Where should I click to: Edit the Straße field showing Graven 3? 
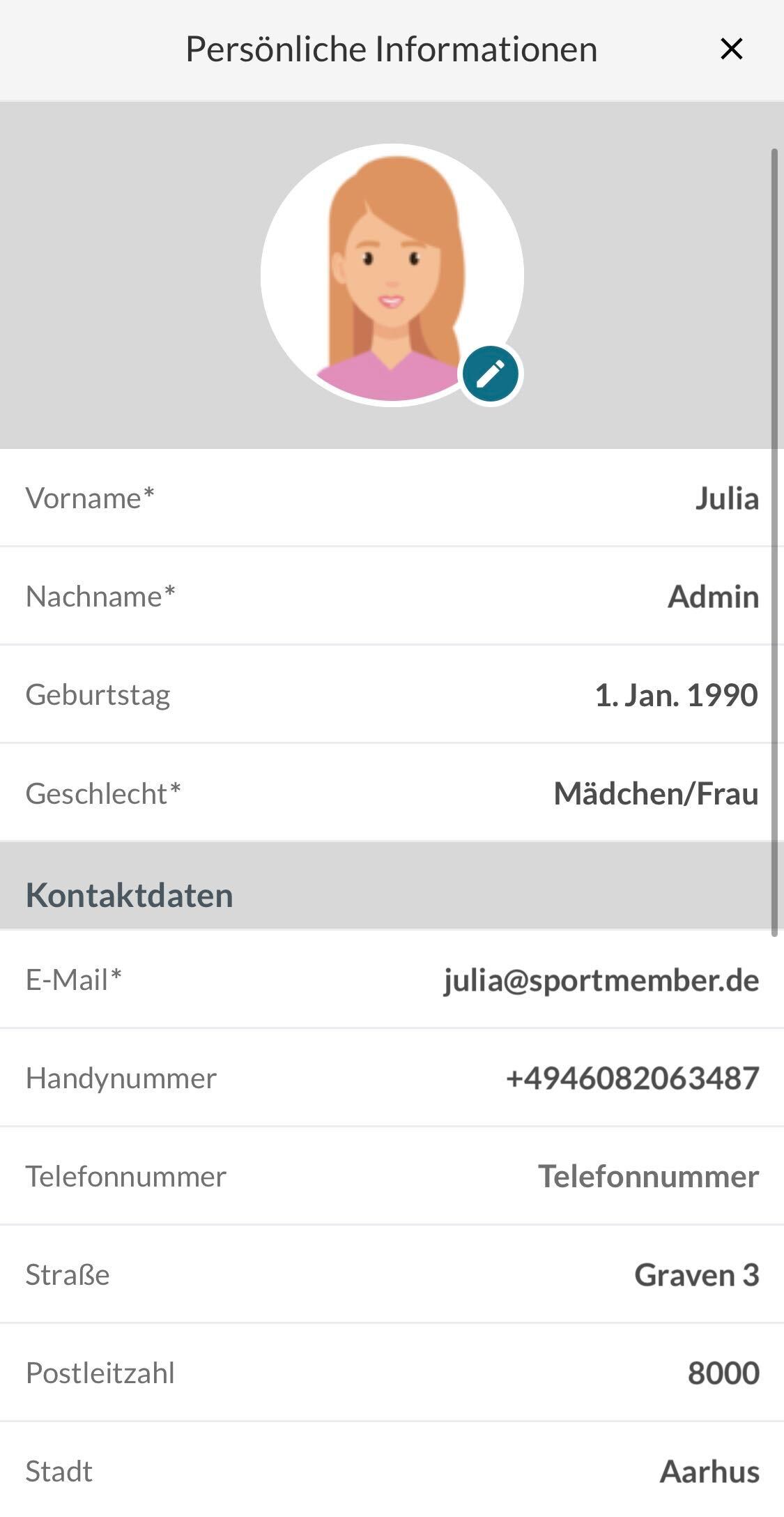click(695, 1275)
